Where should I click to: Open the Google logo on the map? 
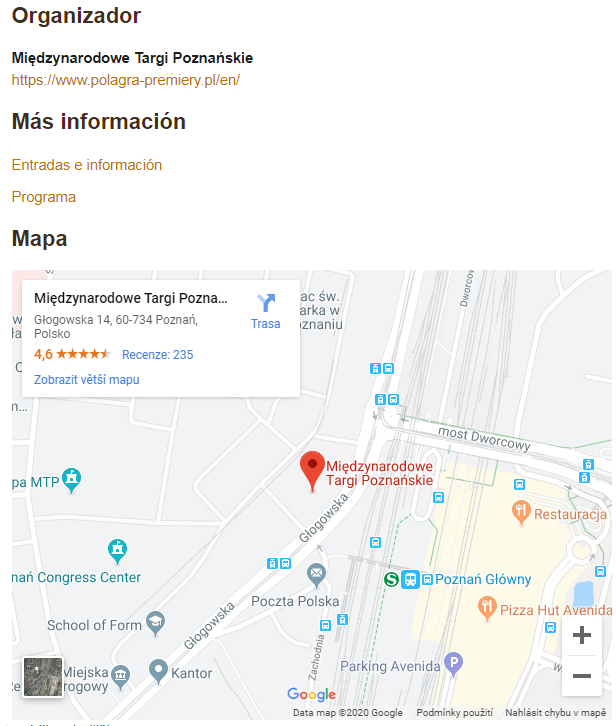pos(312,694)
